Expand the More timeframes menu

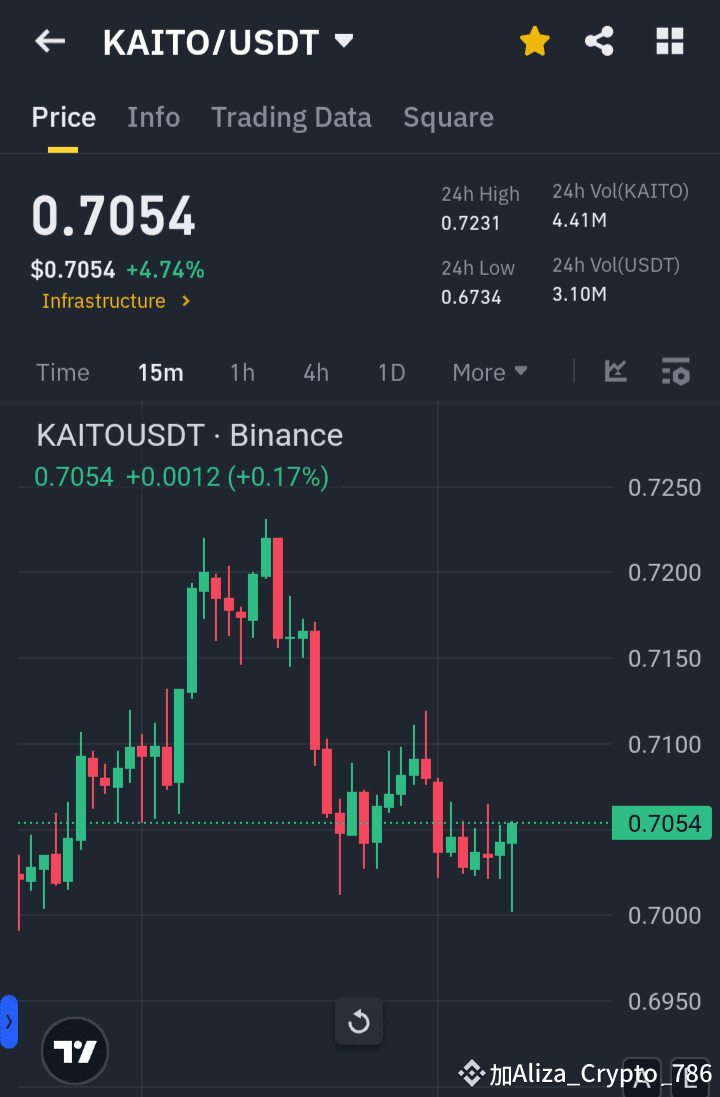(x=489, y=371)
